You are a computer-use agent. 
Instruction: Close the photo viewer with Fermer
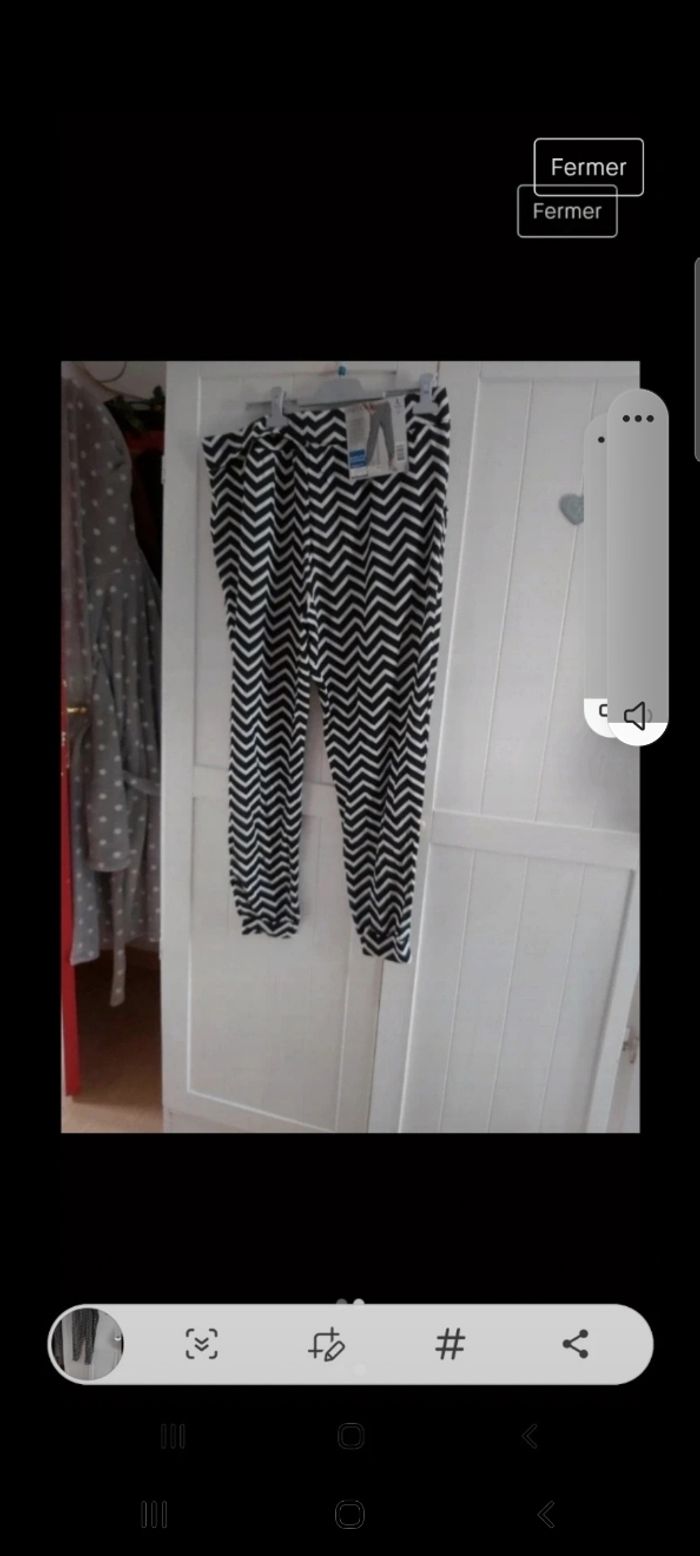[588, 167]
